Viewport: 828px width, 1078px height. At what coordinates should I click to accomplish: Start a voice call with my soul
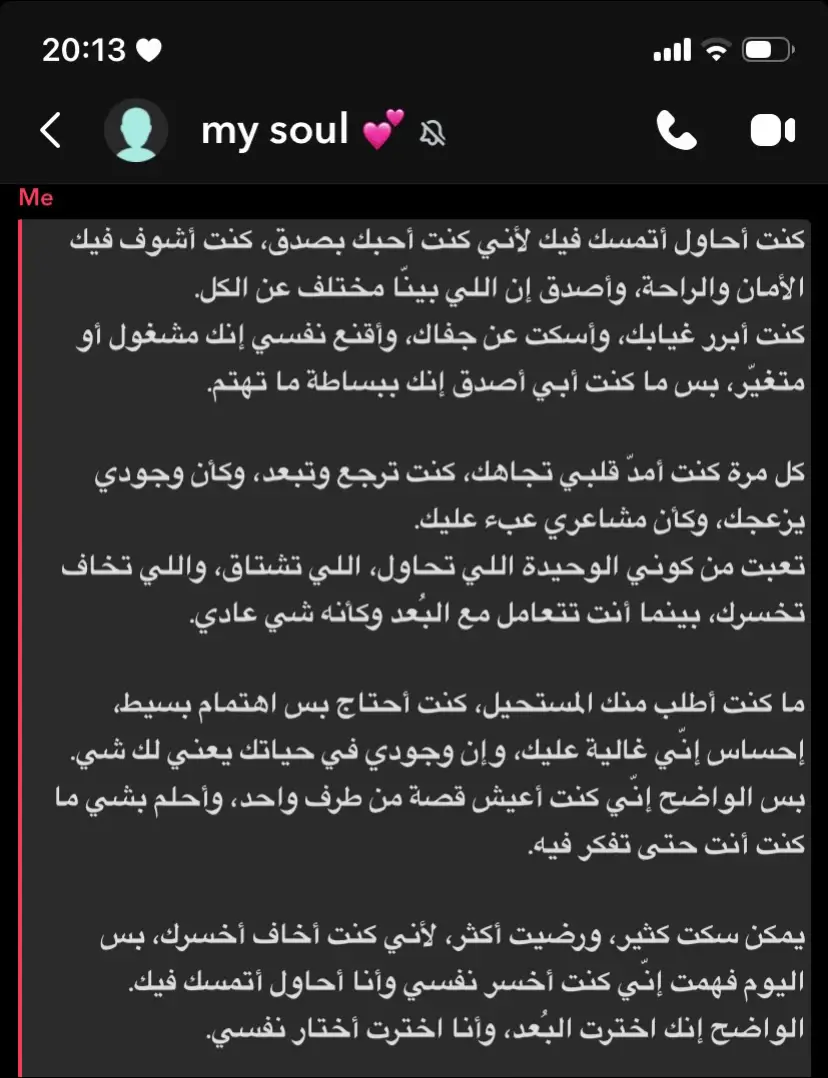click(678, 131)
